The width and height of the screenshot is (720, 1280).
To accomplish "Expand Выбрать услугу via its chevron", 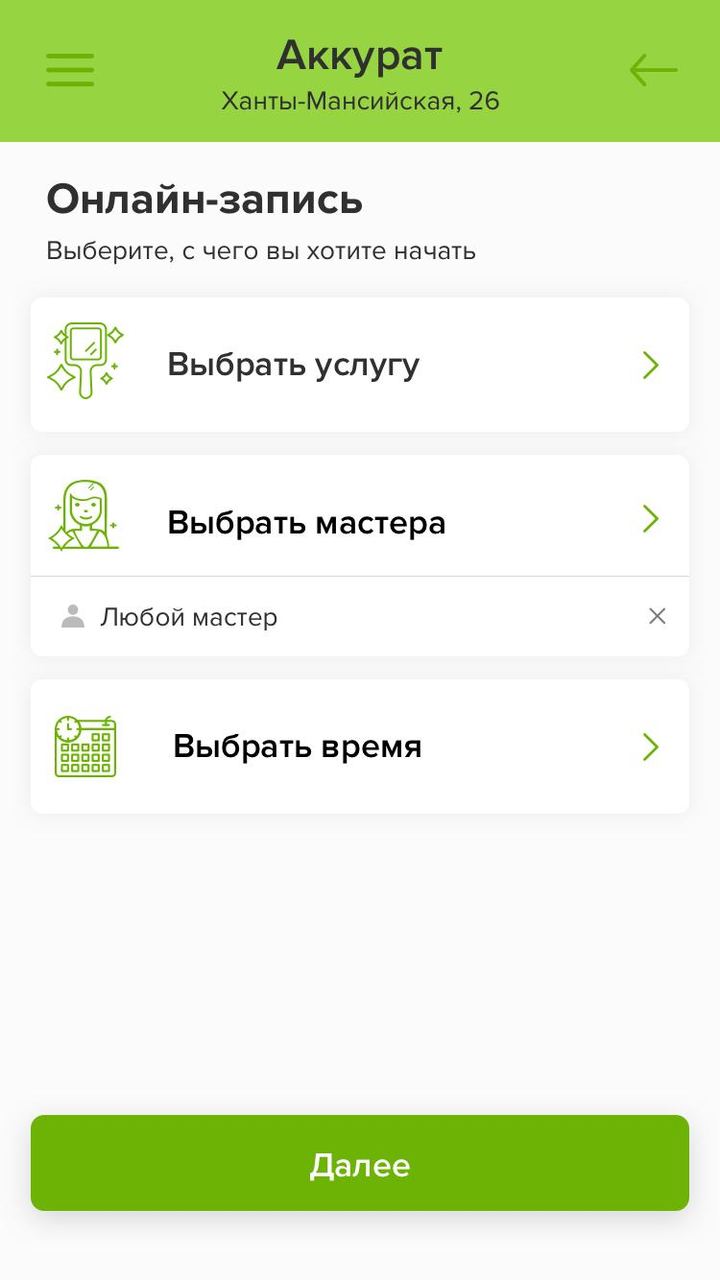I will pos(650,364).
